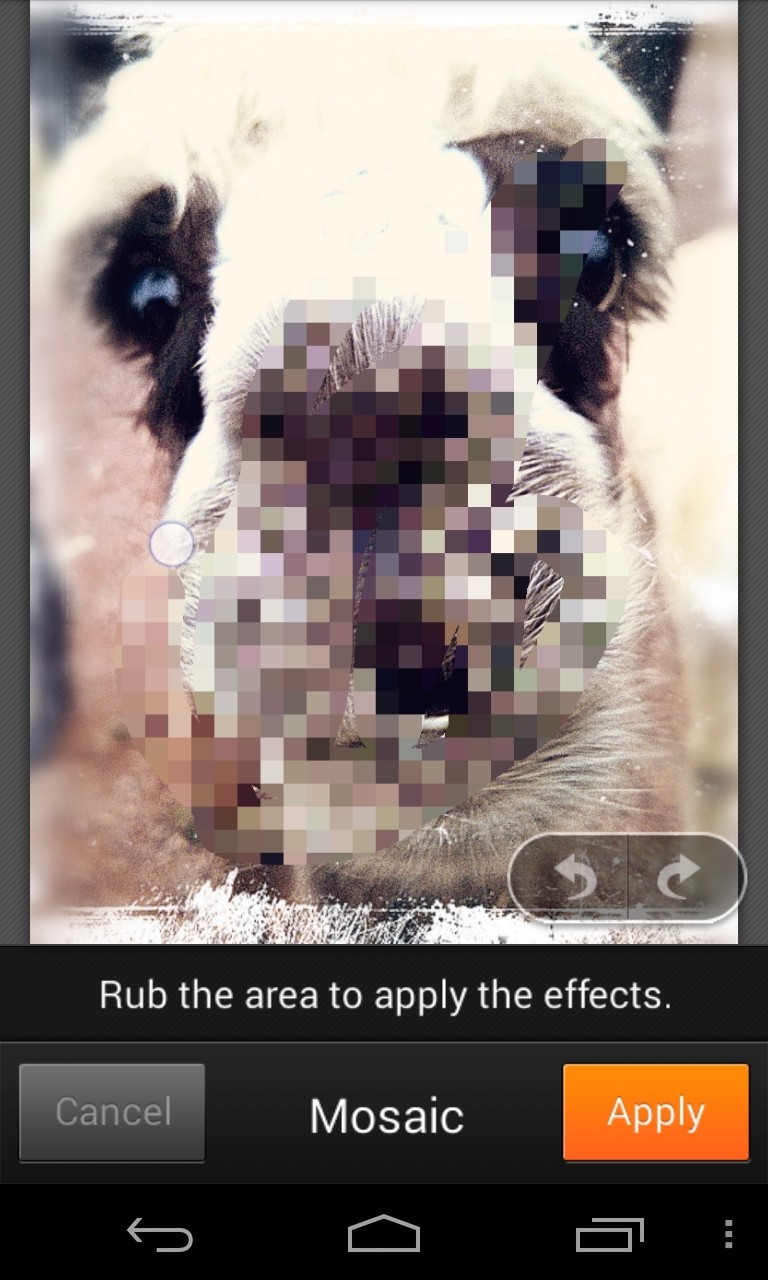Cancel the Mosaic effect

click(x=112, y=1112)
